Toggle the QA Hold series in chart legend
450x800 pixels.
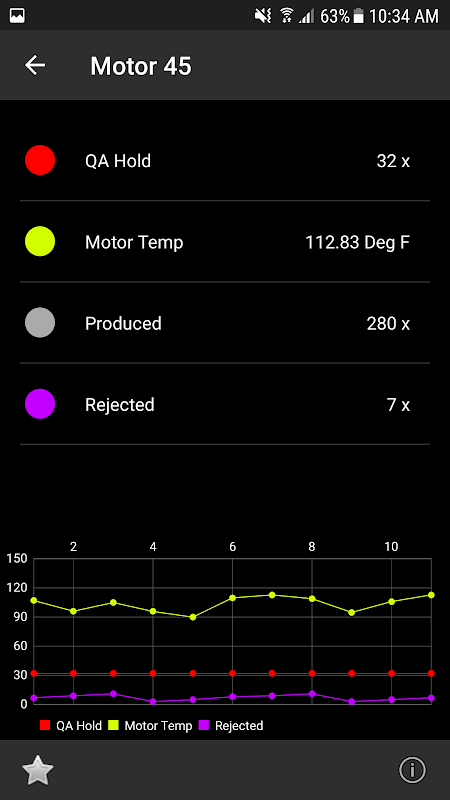(x=70, y=726)
